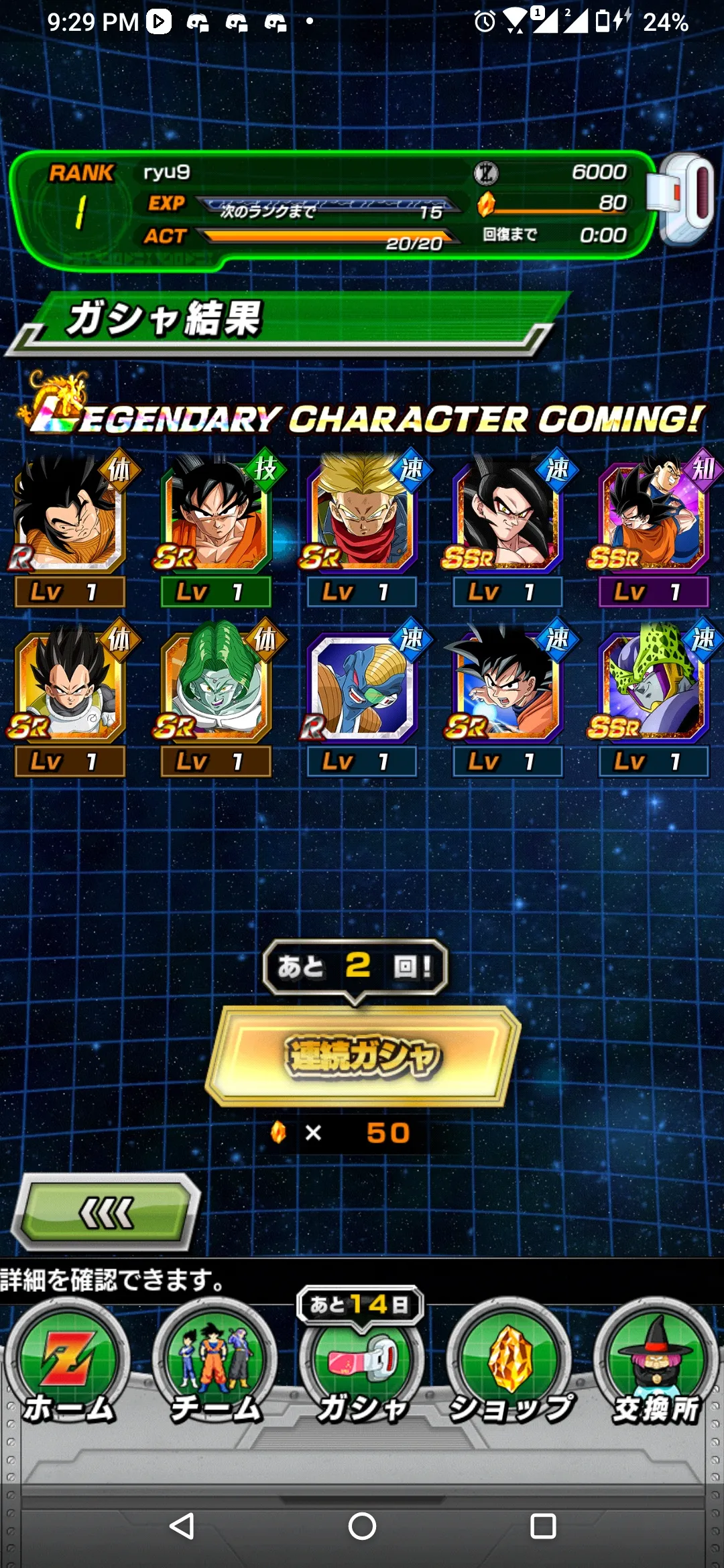The width and height of the screenshot is (724, 1568).
Task: Tap the Android system back button
Action: click(x=182, y=1526)
